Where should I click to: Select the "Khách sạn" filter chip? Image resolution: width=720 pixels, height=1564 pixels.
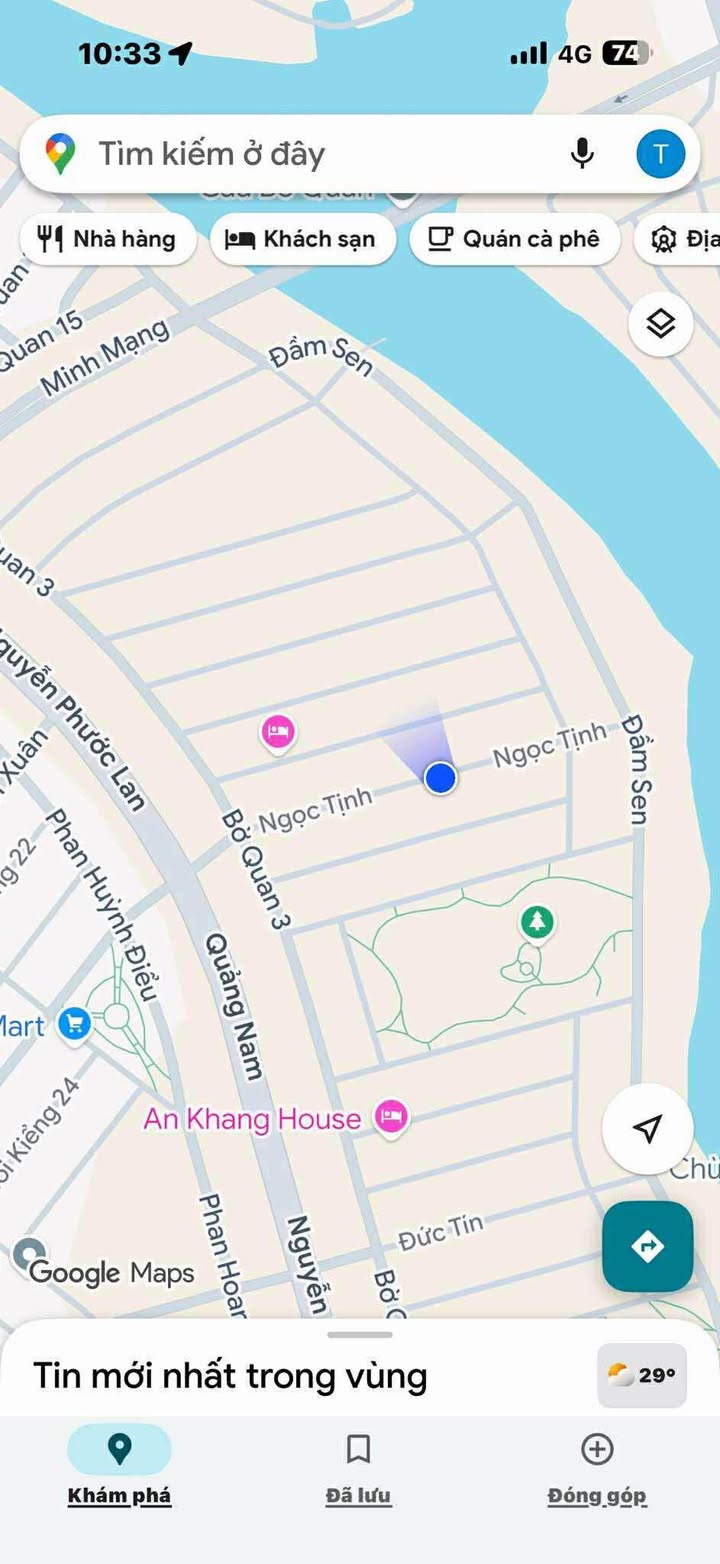[x=302, y=239]
